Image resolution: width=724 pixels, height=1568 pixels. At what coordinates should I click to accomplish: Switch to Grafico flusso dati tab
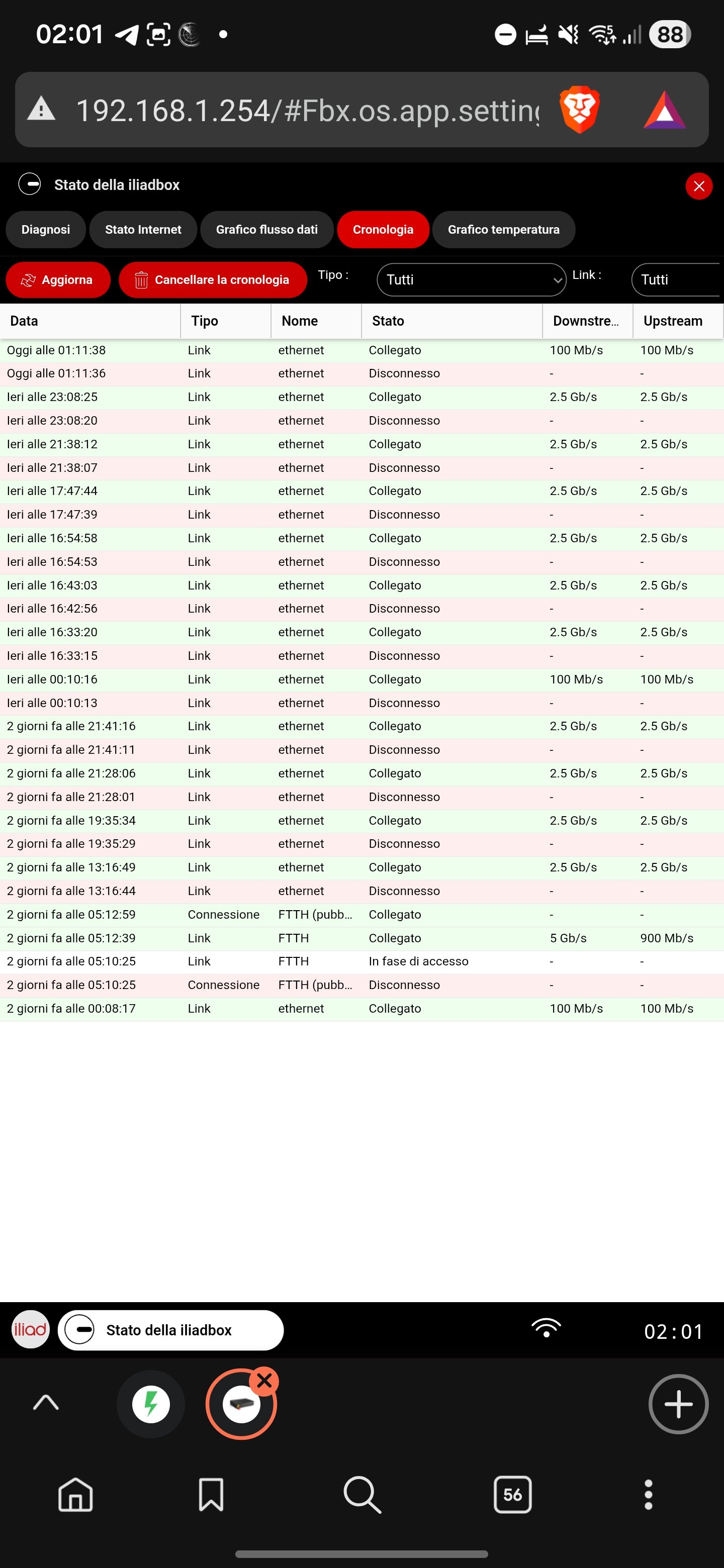(266, 230)
